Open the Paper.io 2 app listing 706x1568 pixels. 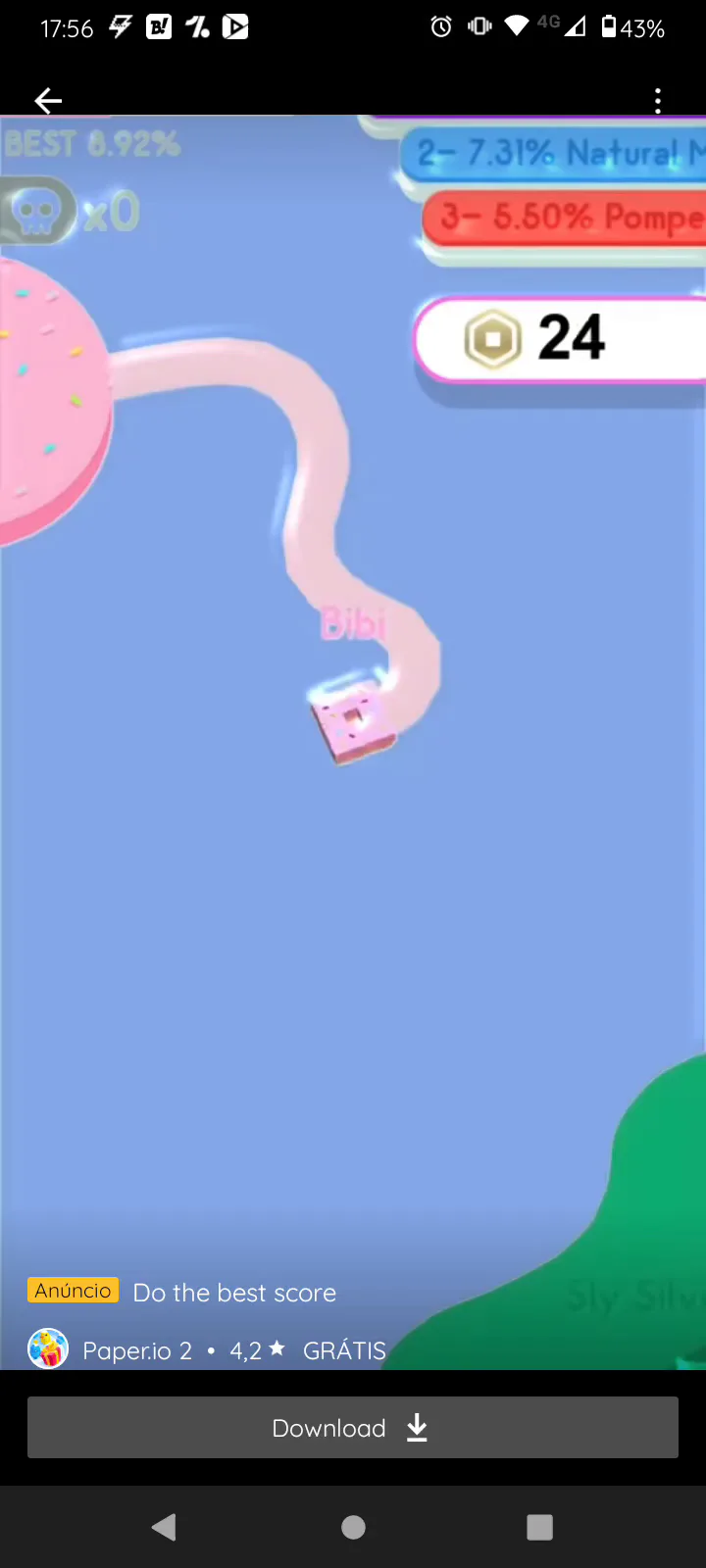click(137, 1350)
